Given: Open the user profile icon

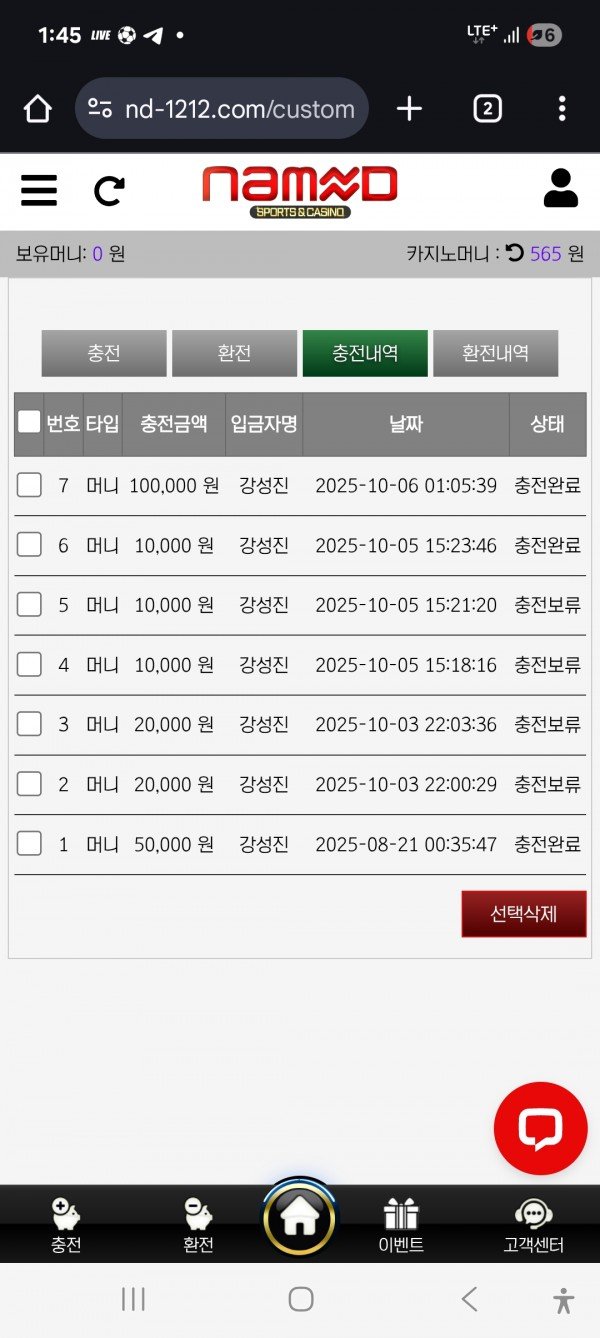Looking at the screenshot, I should (x=560, y=188).
